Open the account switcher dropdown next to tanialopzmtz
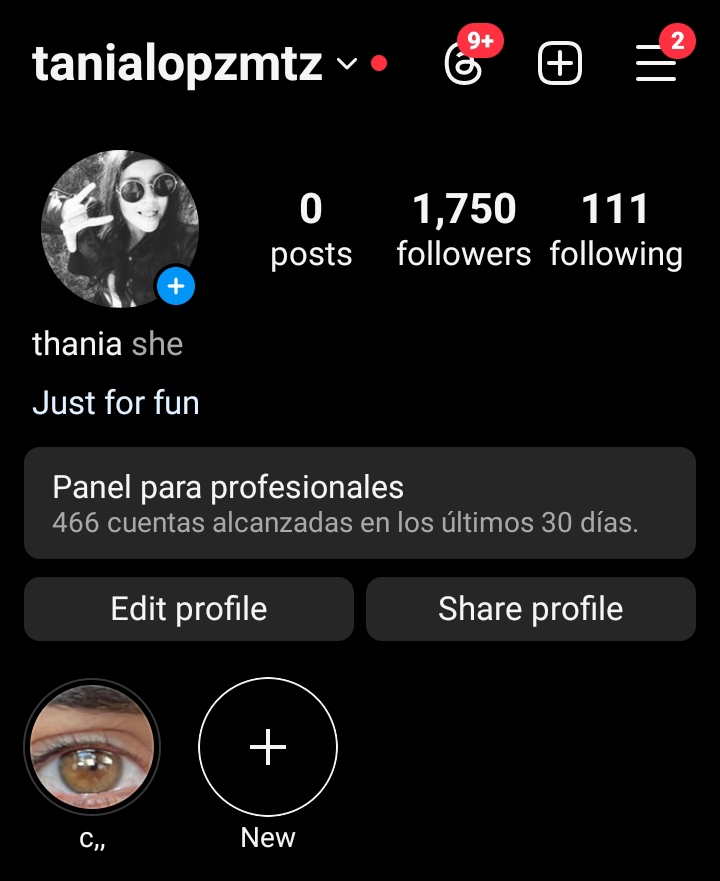720x881 pixels. tap(346, 65)
